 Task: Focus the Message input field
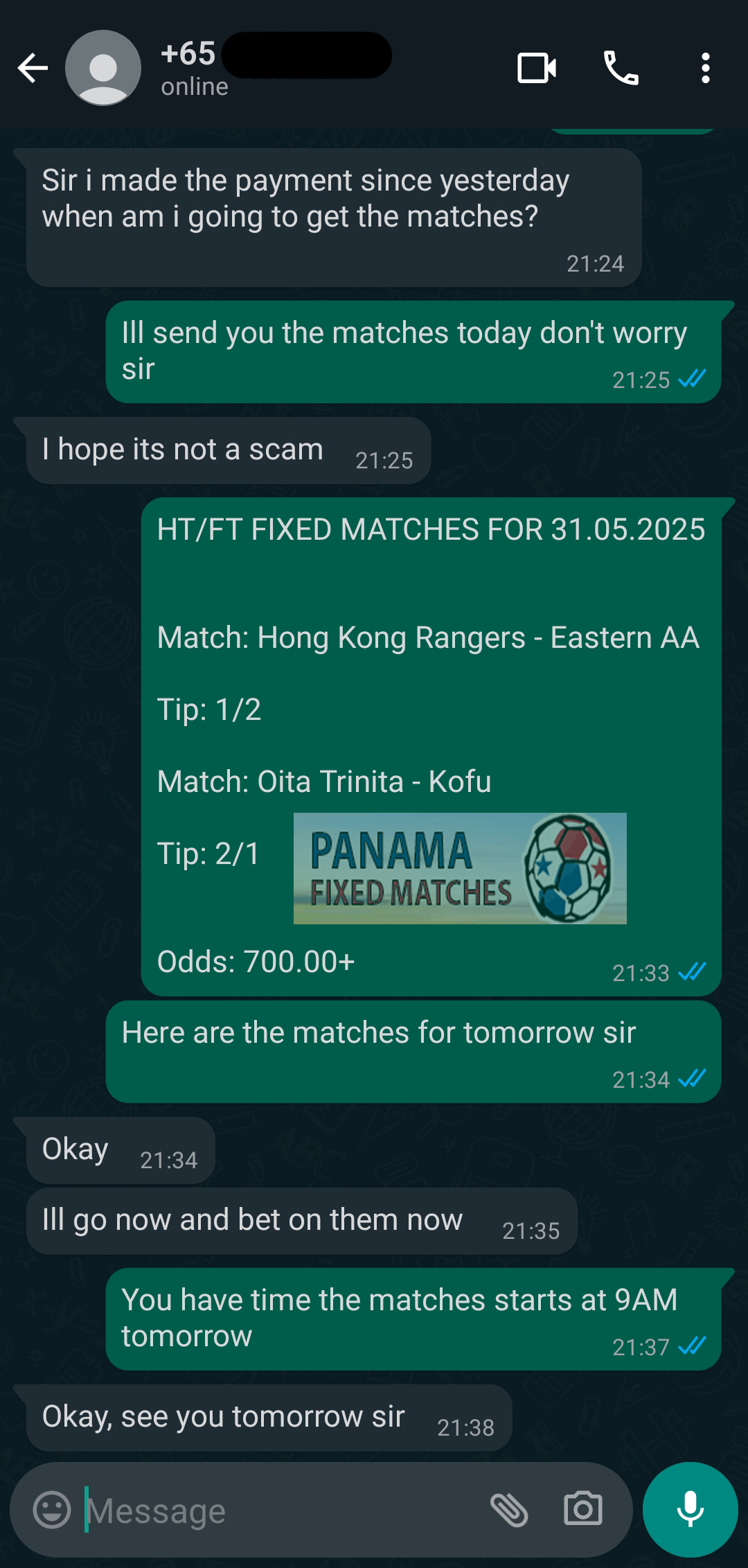[x=280, y=1510]
